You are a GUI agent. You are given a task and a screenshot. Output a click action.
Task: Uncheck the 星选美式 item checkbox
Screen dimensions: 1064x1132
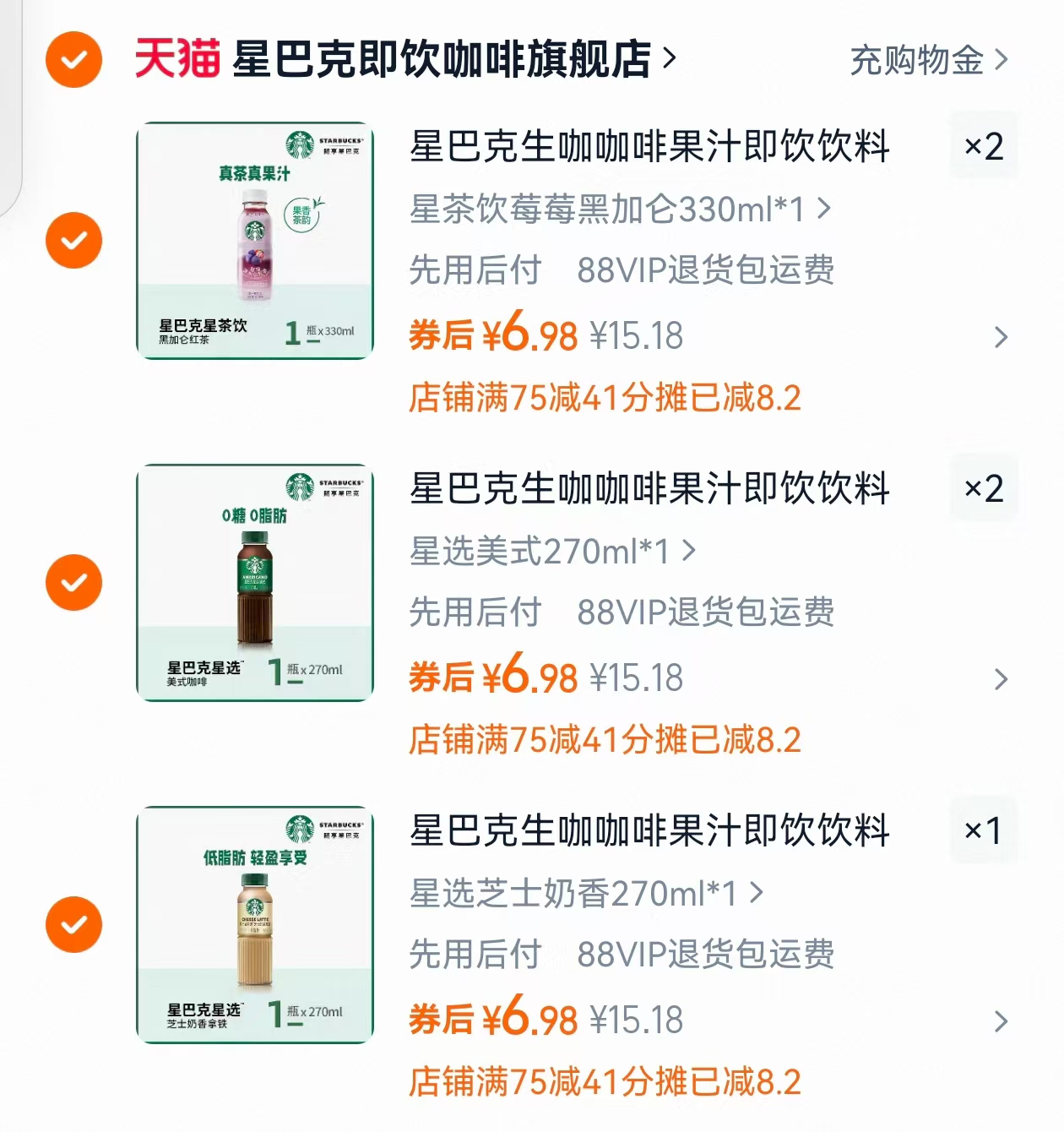point(73,582)
